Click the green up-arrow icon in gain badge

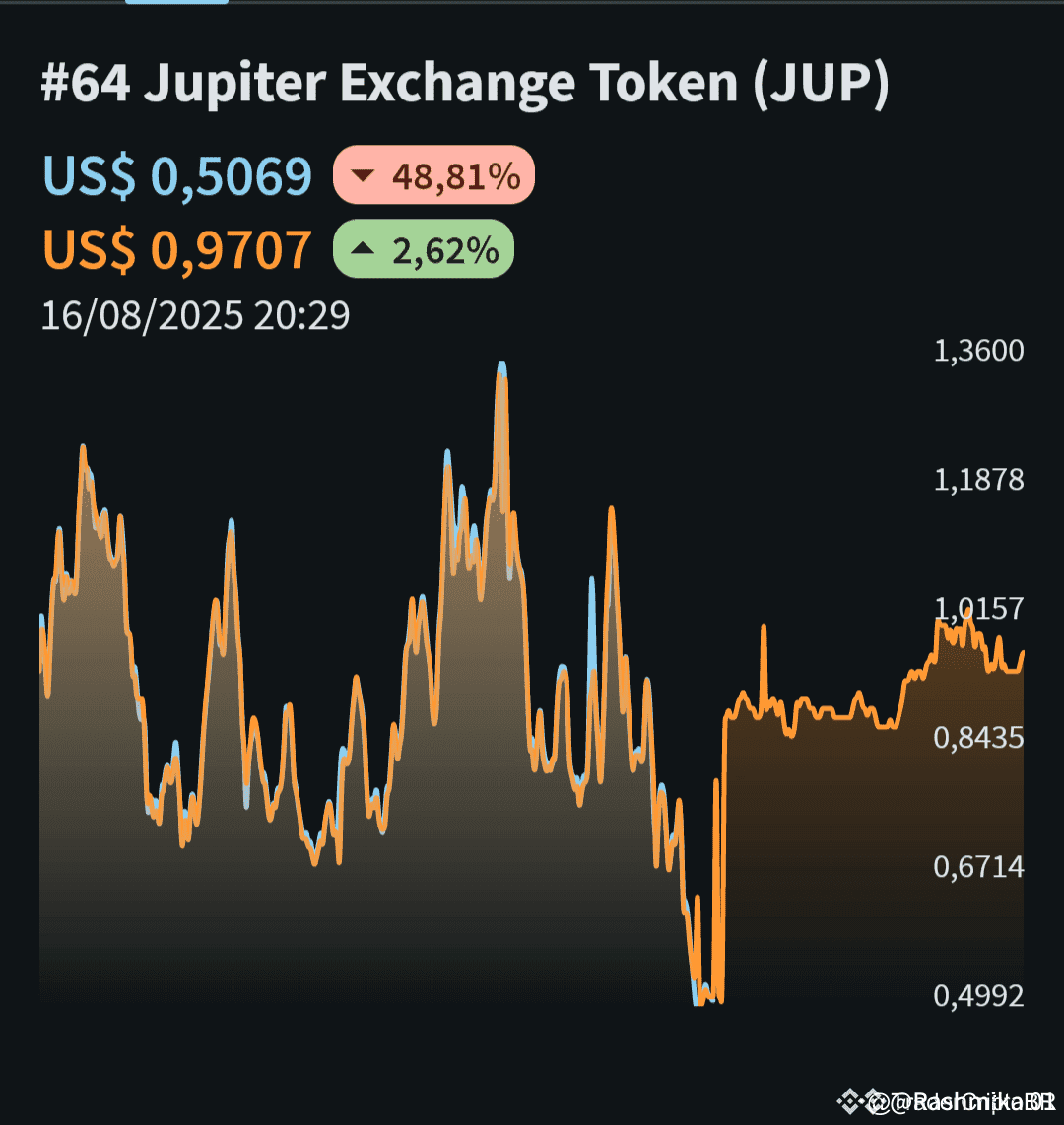363,250
